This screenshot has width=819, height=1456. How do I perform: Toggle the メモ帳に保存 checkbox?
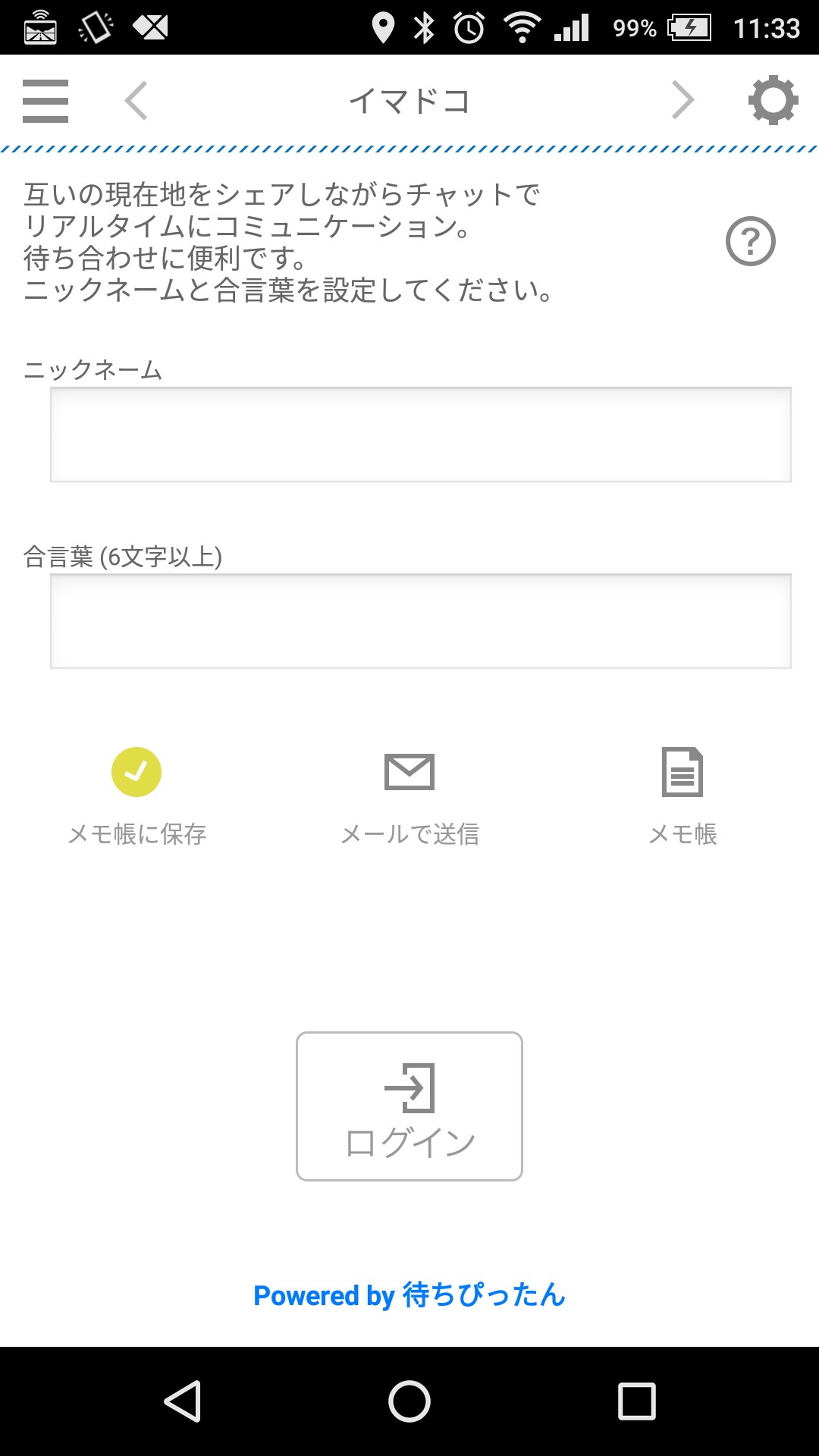tap(136, 773)
